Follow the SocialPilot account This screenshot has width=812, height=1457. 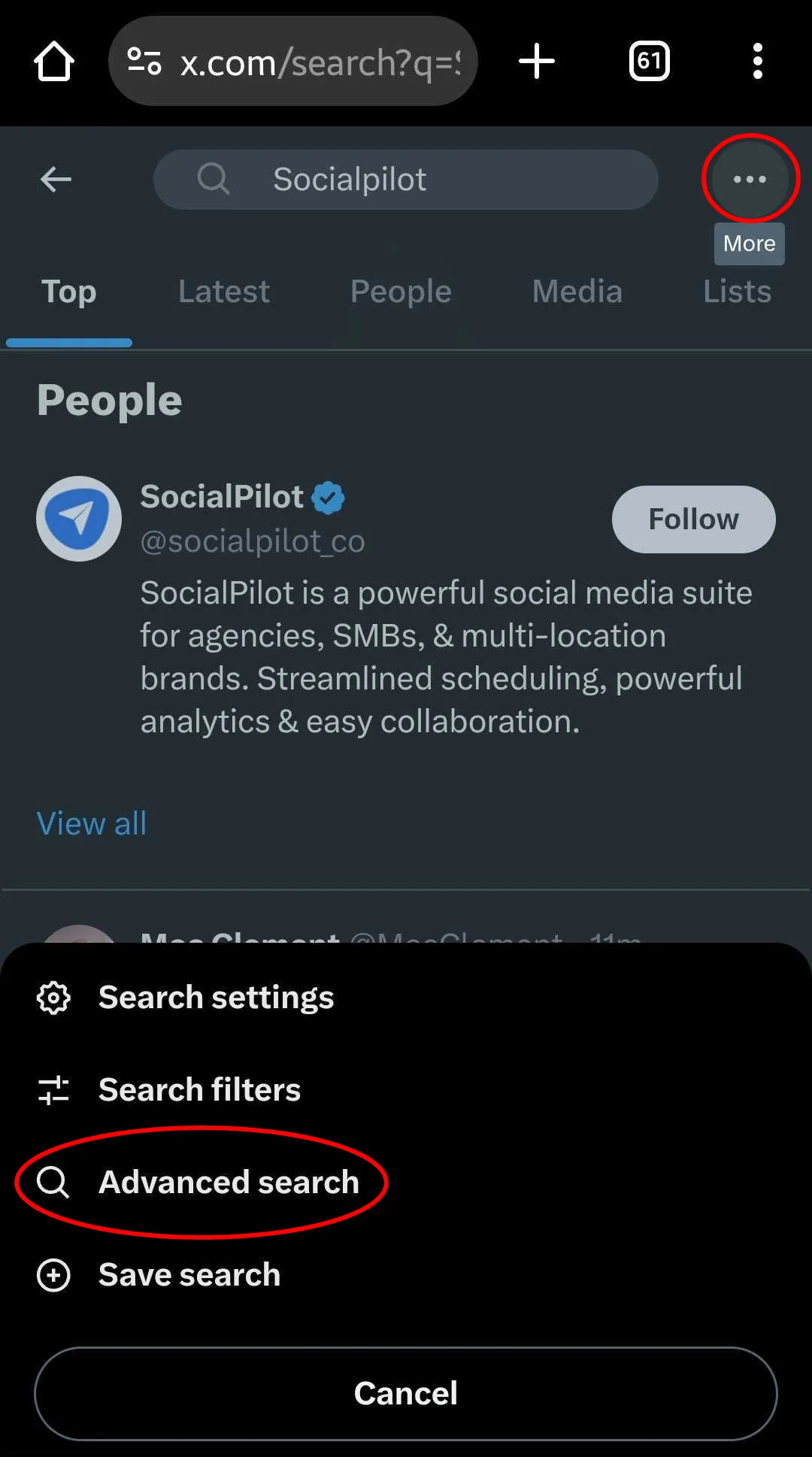coord(692,519)
